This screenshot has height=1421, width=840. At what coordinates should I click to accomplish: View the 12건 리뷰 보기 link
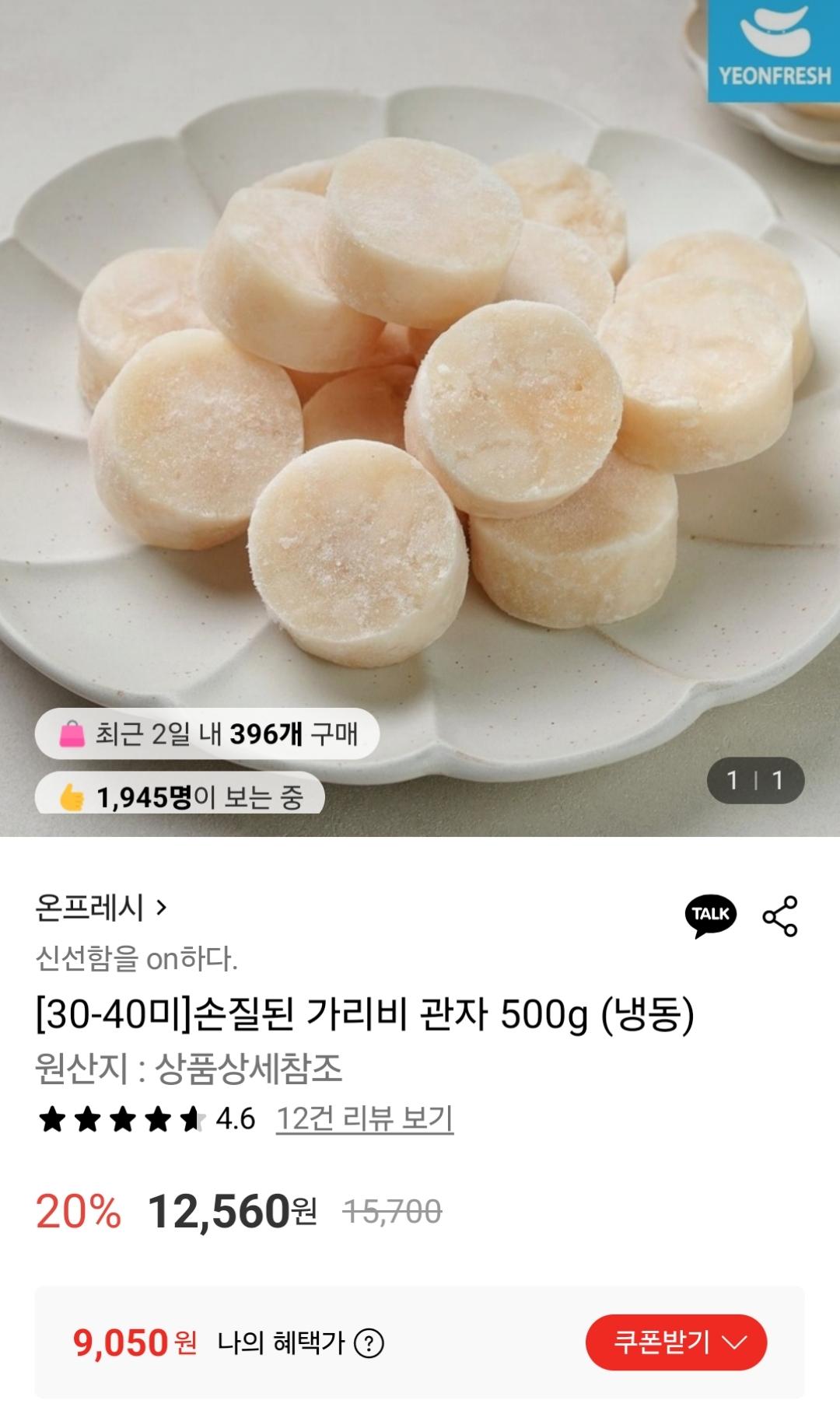365,1118
